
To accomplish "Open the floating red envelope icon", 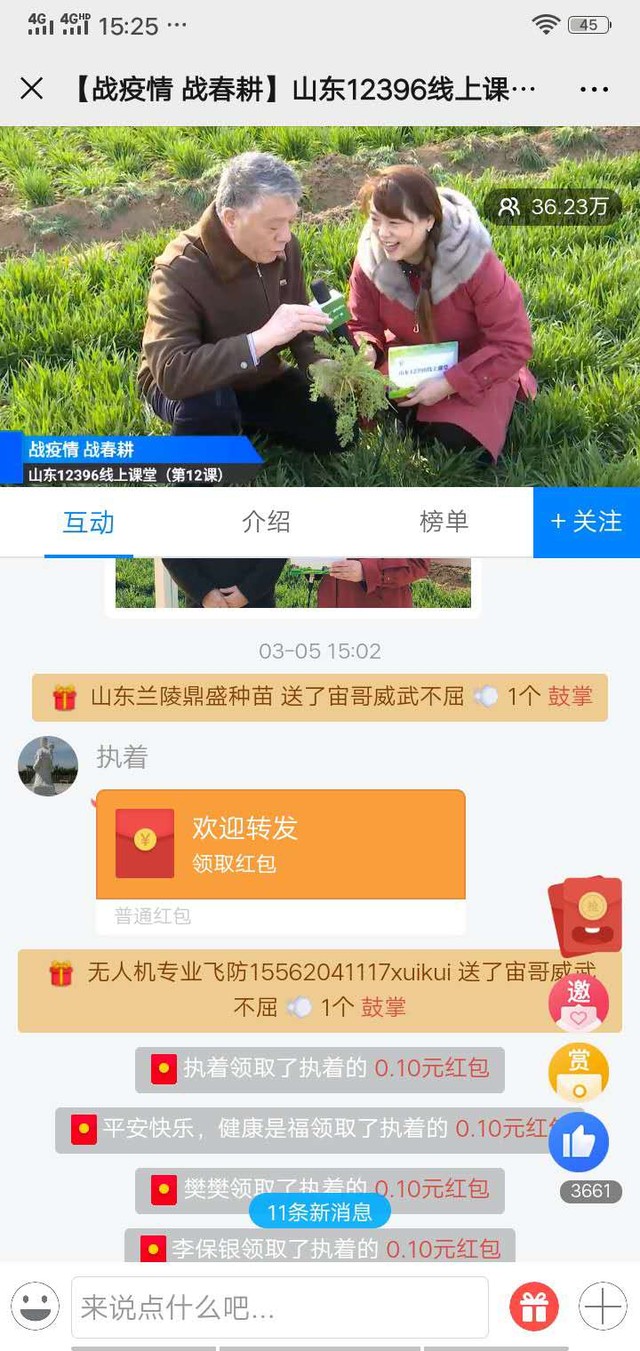I will (587, 916).
